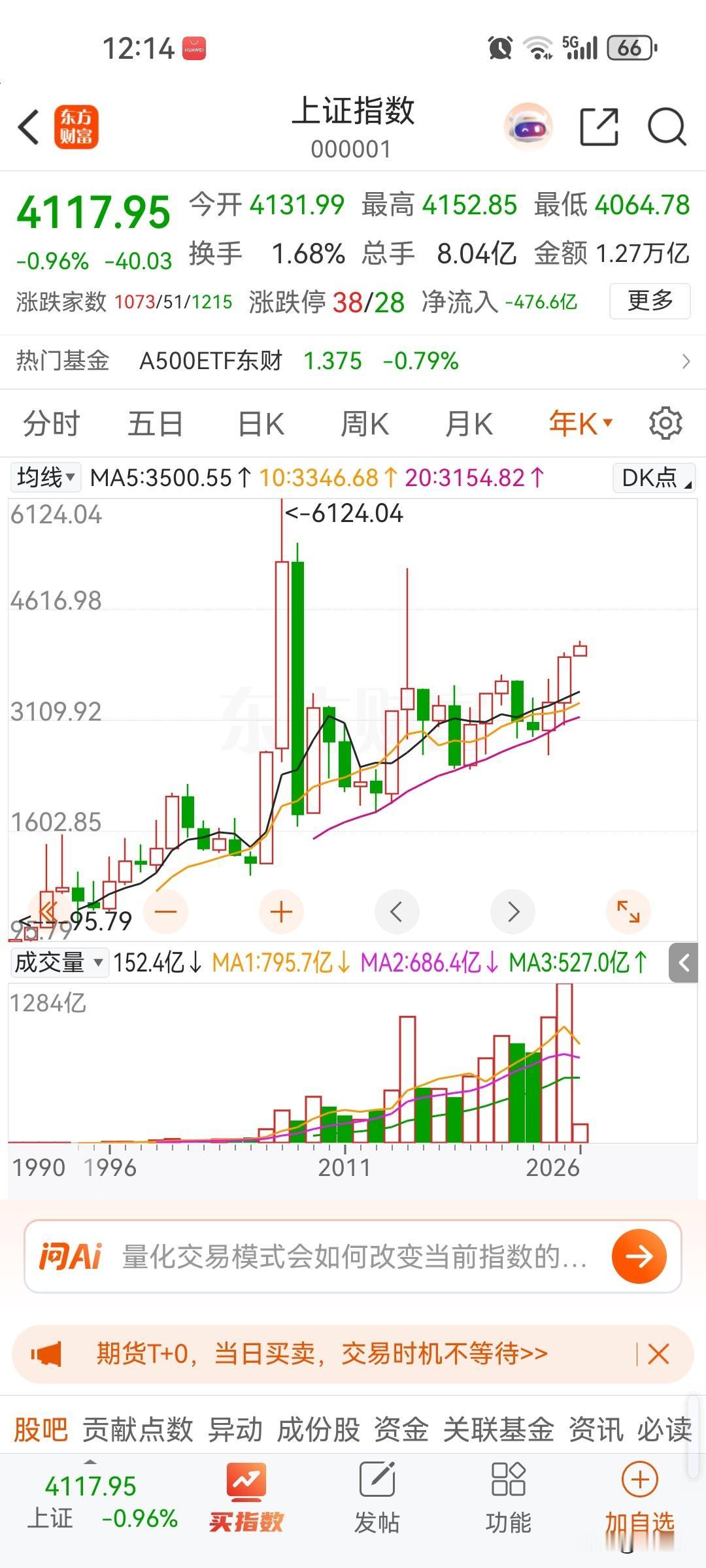Tap 更多 to see more index data

[x=649, y=301]
